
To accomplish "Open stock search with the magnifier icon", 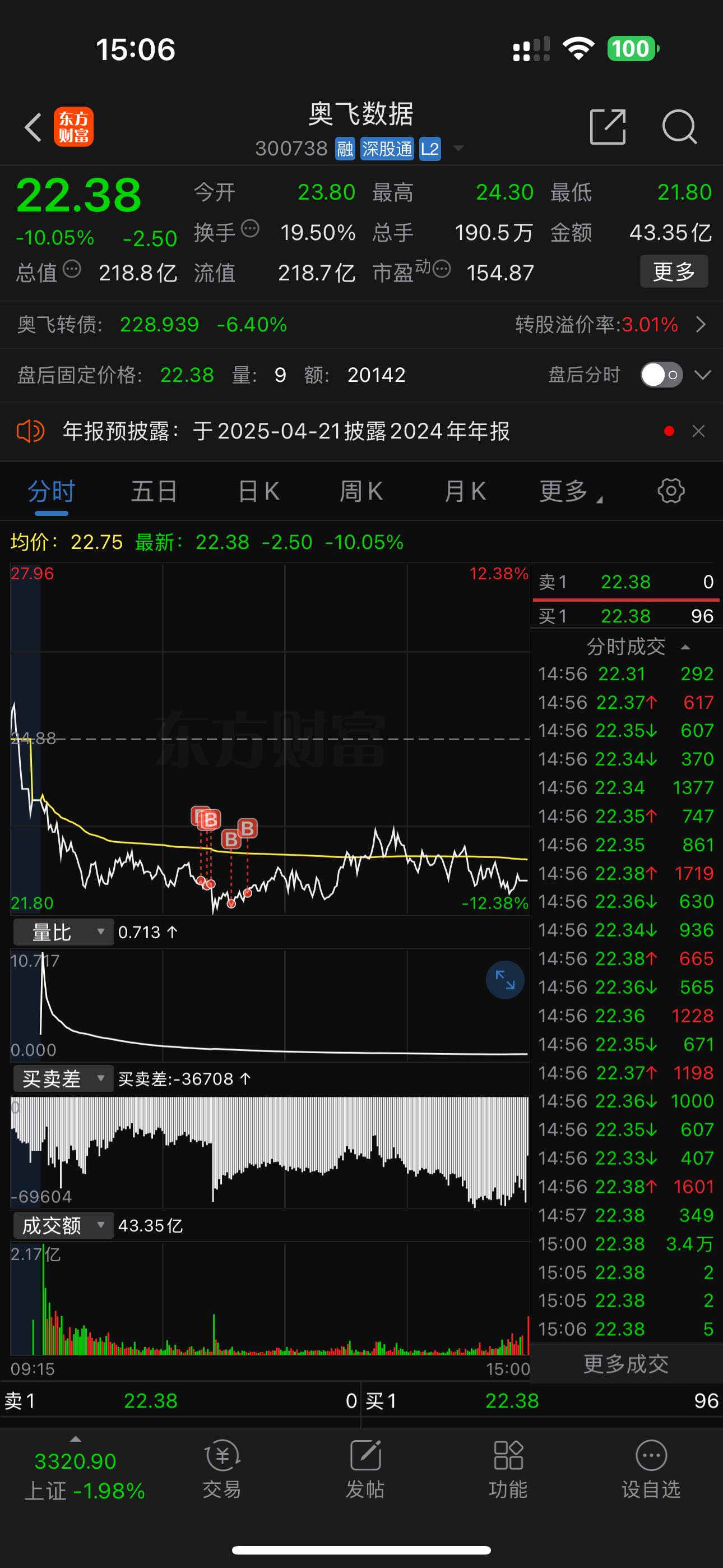I will pos(680,127).
